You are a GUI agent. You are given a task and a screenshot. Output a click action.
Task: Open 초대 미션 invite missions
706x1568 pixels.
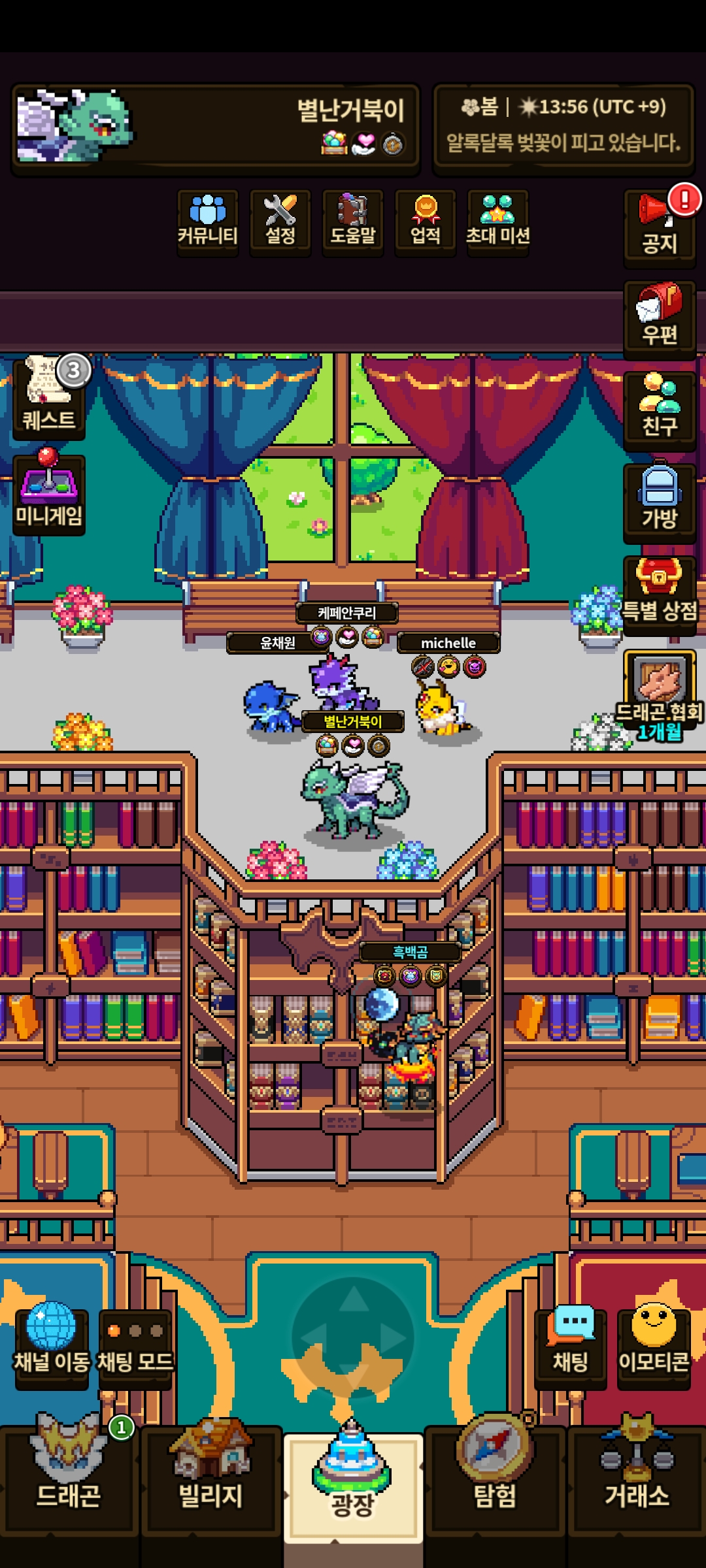pos(498,222)
